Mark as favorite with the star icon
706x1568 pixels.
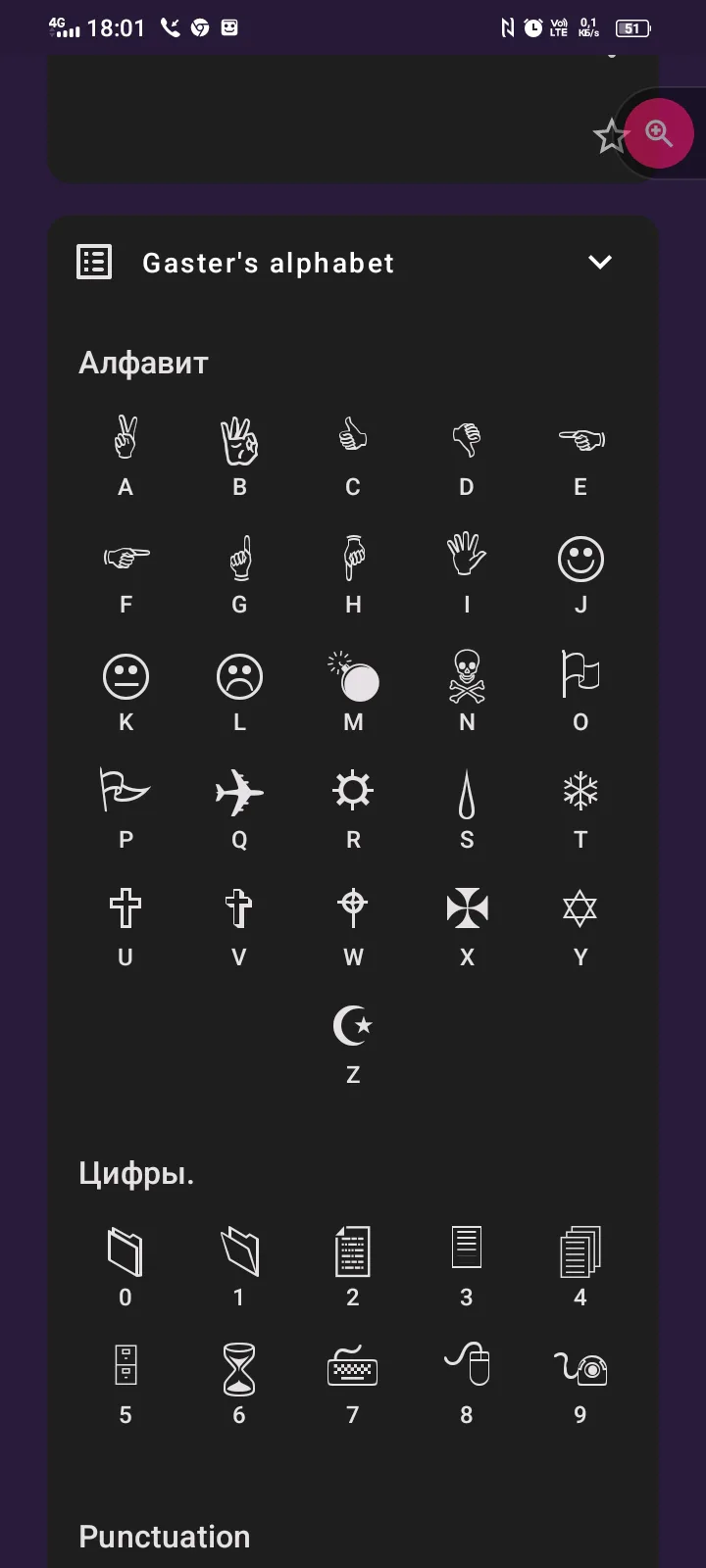611,136
